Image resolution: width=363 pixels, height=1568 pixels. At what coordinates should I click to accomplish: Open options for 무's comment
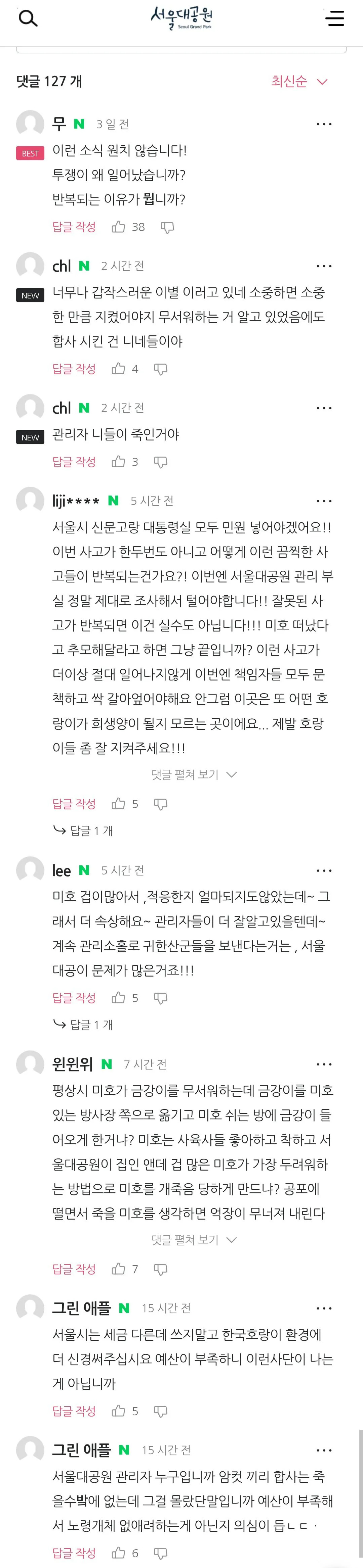click(x=323, y=124)
